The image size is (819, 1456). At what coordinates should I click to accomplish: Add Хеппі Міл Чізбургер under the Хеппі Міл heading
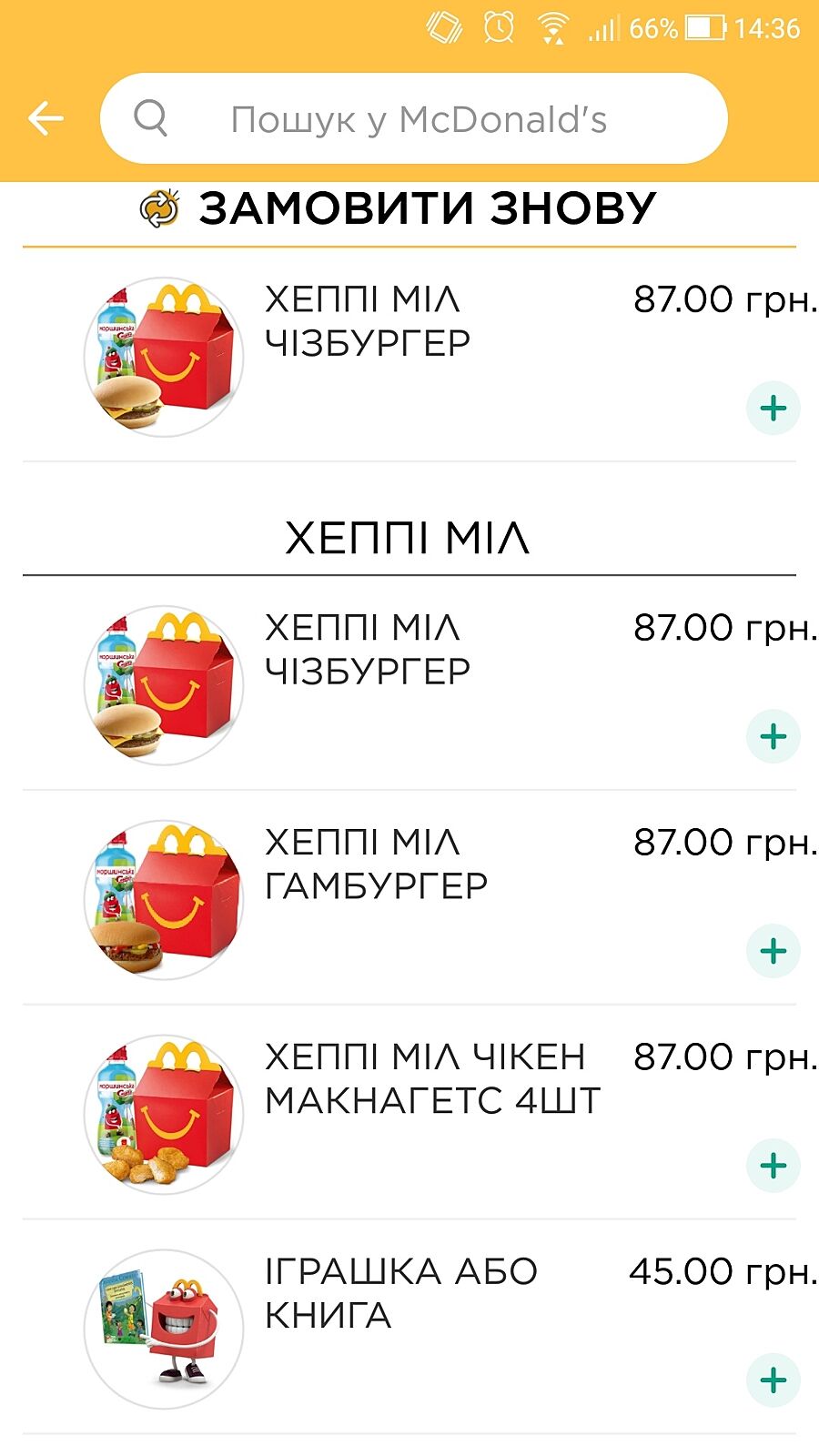click(773, 736)
